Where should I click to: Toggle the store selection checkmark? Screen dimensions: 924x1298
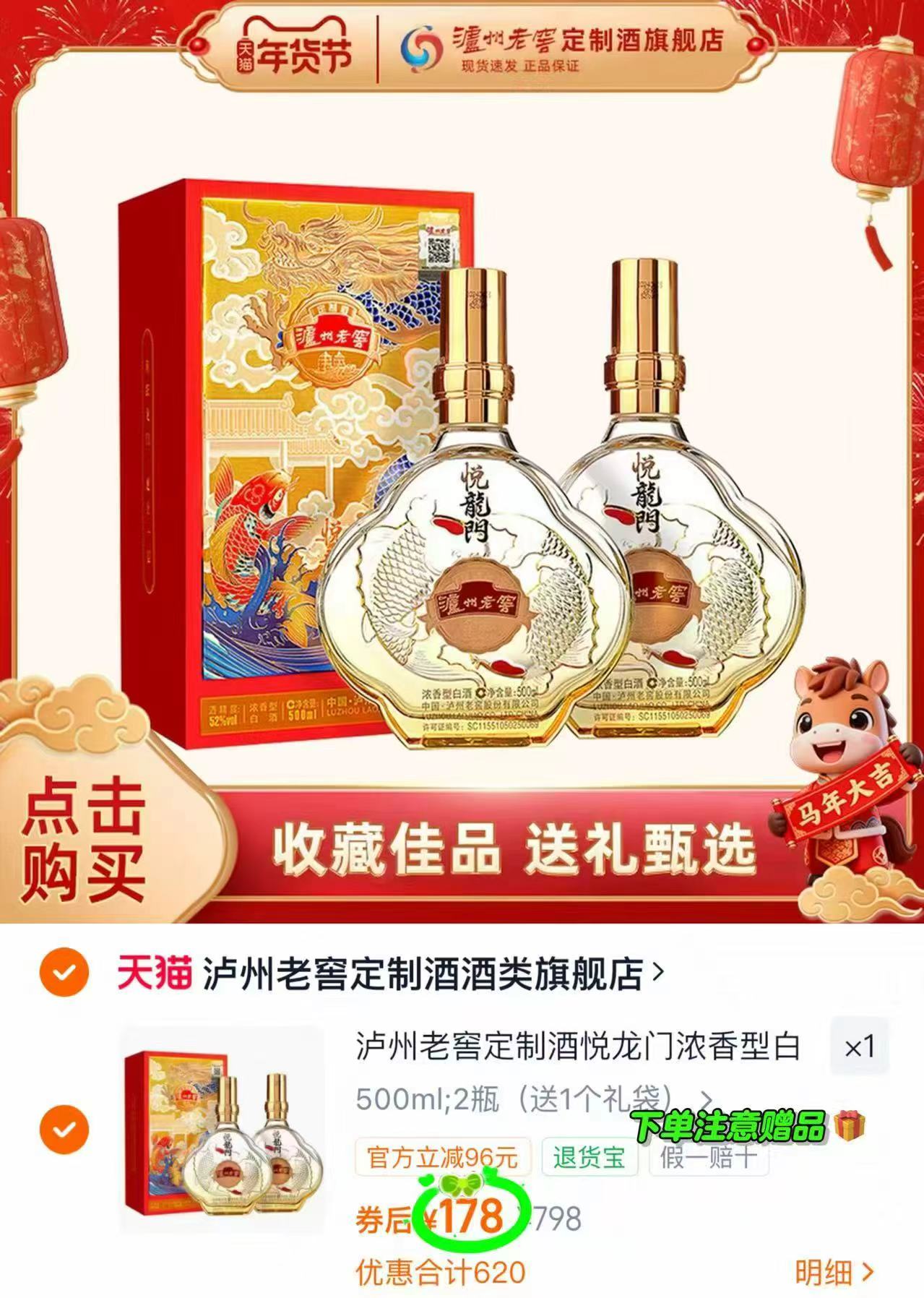pyautogui.click(x=65, y=973)
